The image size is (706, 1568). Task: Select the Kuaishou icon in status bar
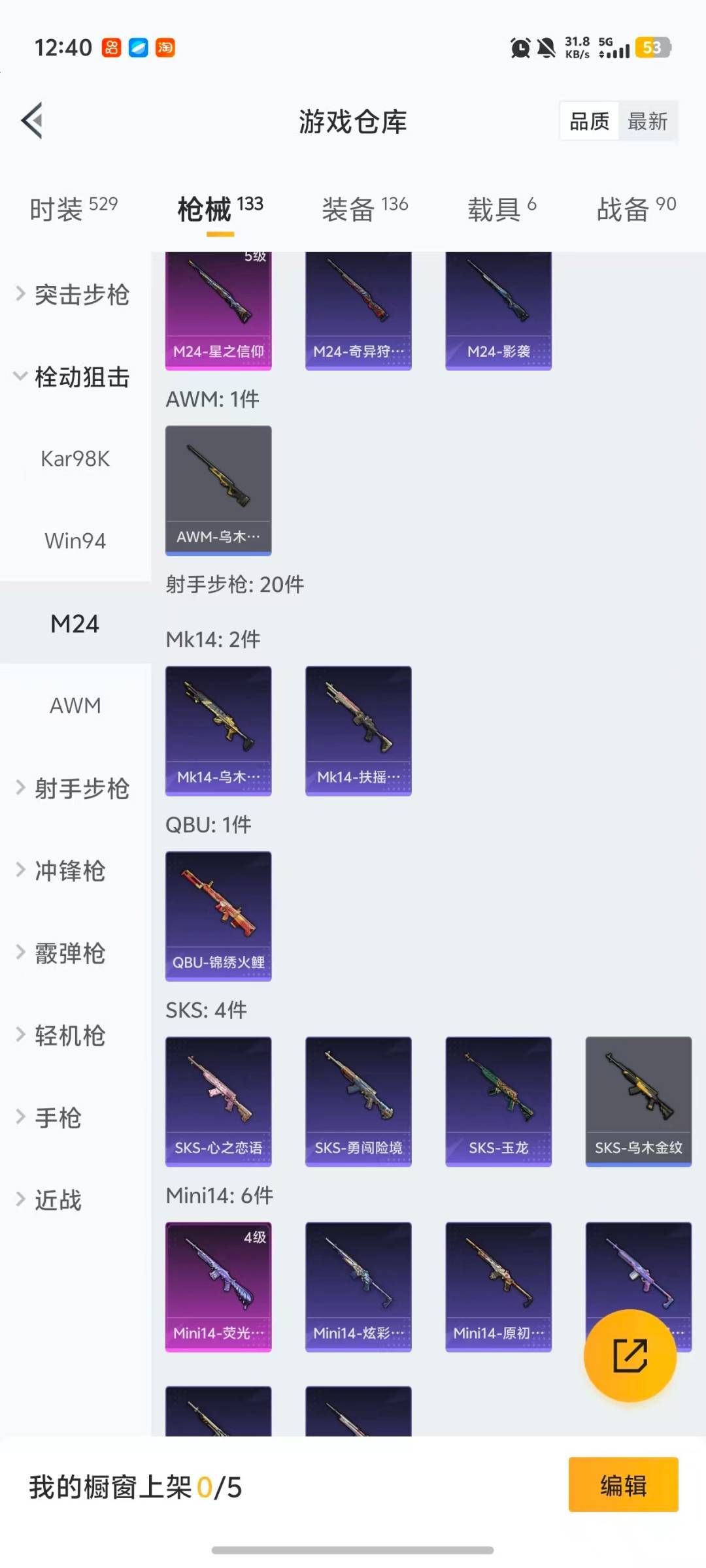pos(110,46)
